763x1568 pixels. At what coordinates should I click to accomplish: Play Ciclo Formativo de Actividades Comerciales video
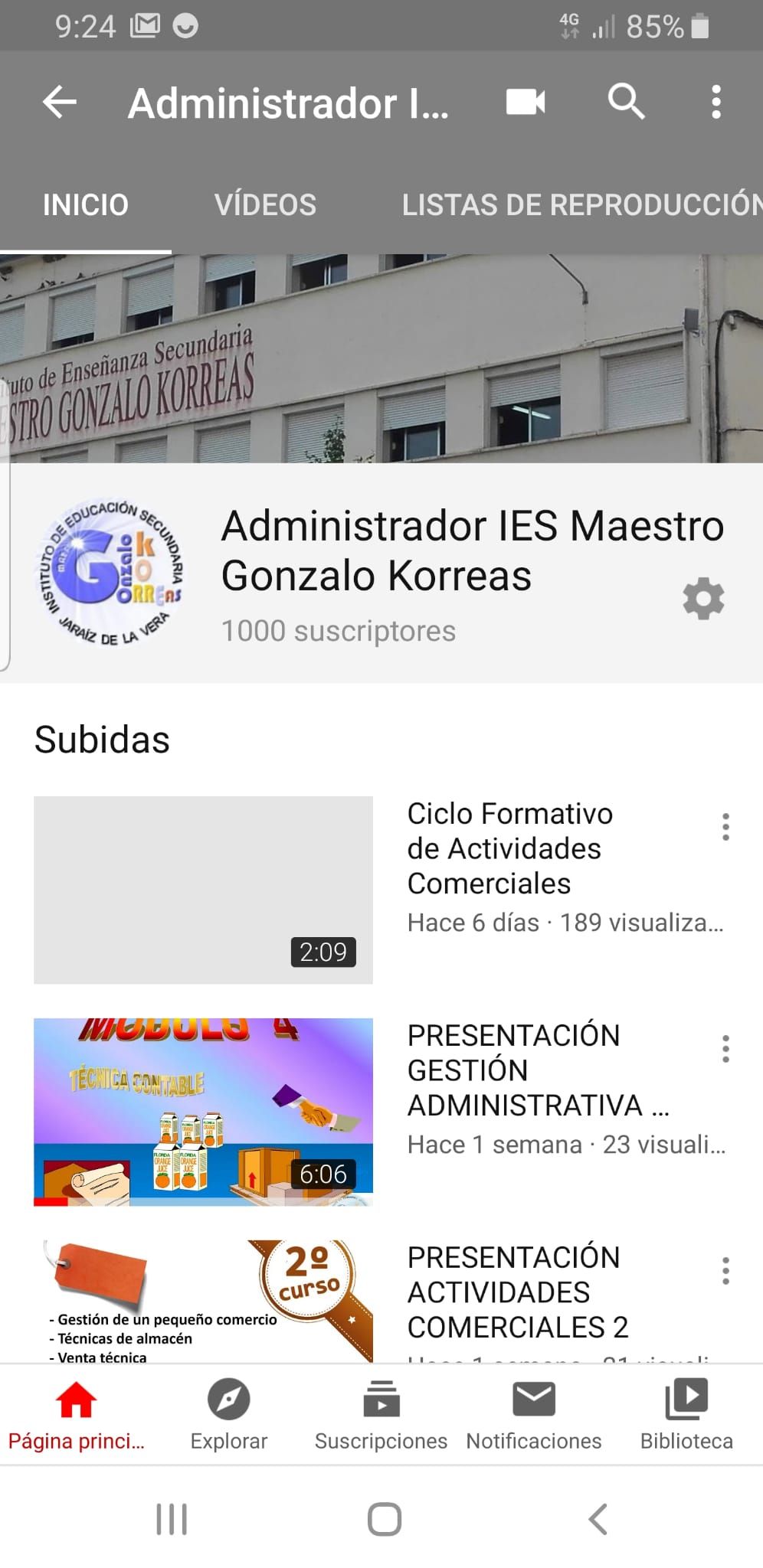[x=203, y=890]
